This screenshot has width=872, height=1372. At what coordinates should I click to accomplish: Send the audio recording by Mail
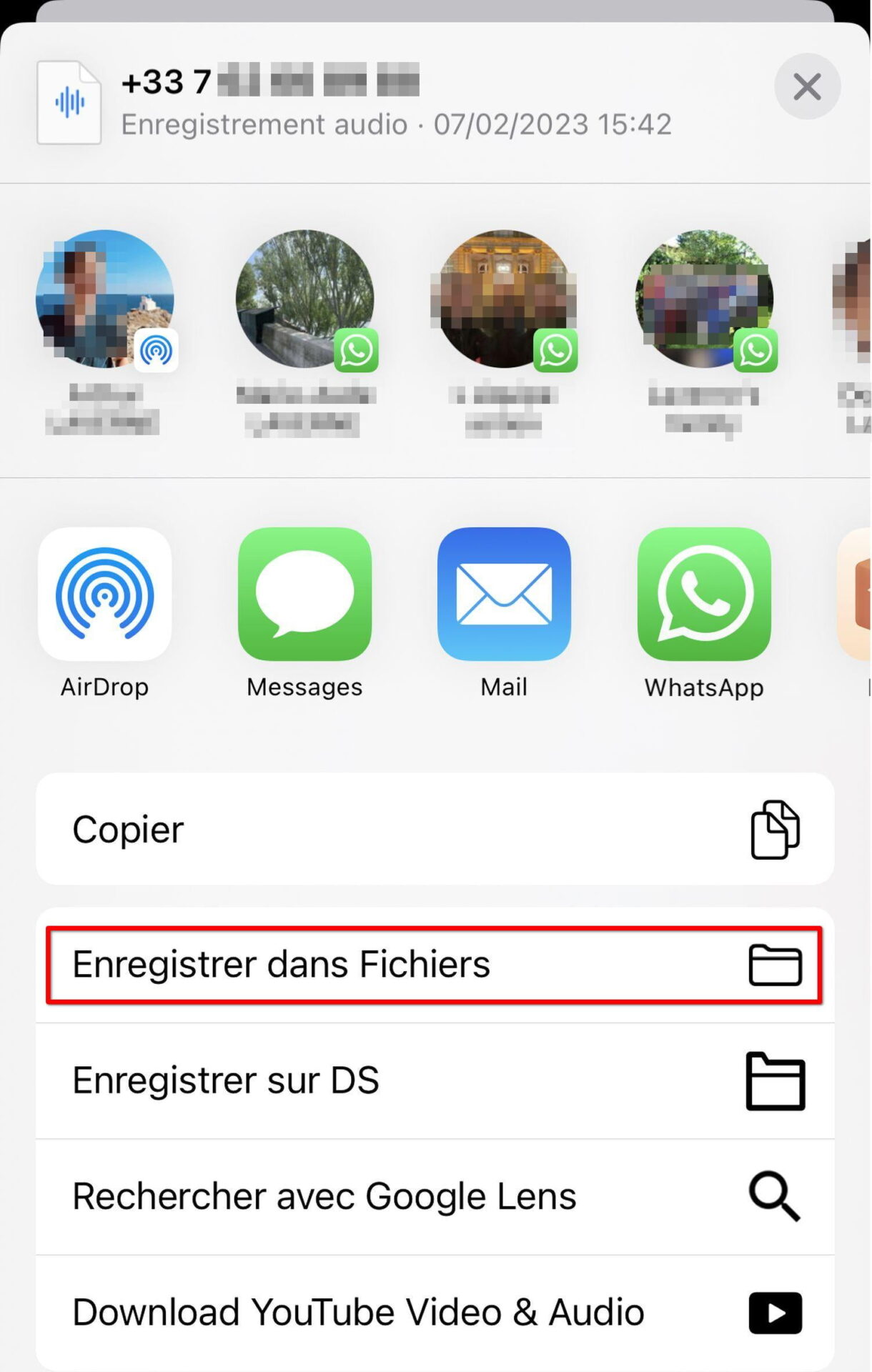pyautogui.click(x=504, y=595)
